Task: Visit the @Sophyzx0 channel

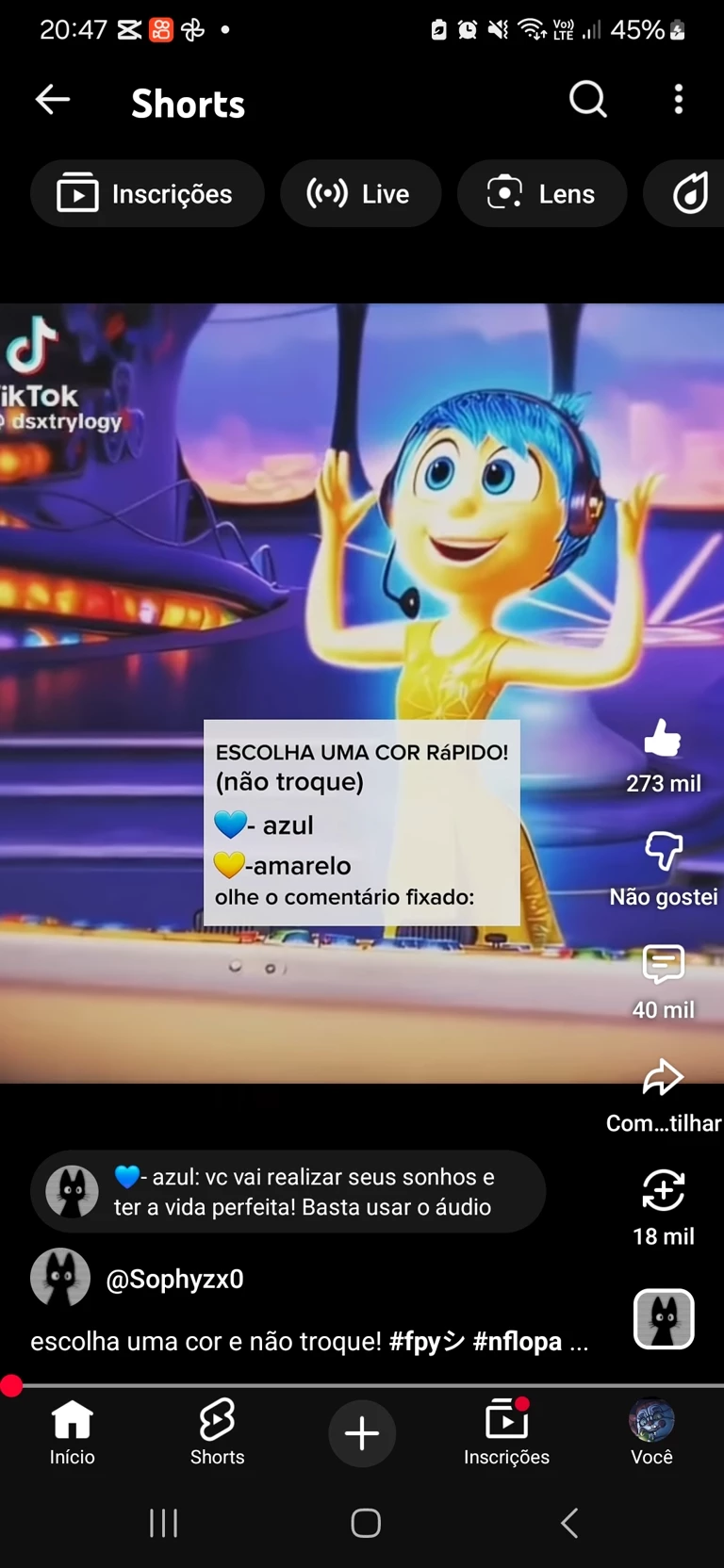Action: coord(174,1279)
